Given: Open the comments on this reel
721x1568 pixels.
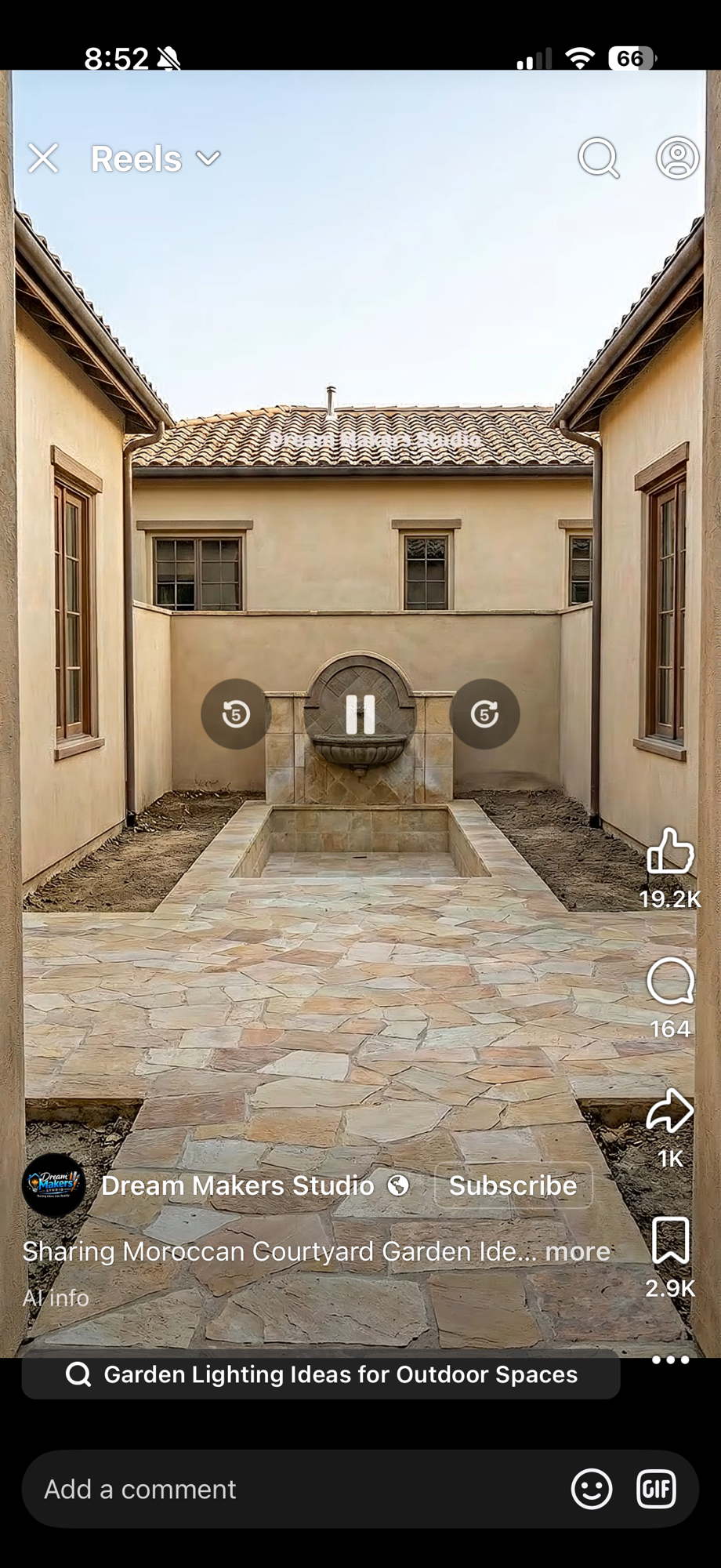Looking at the screenshot, I should pos(670,982).
